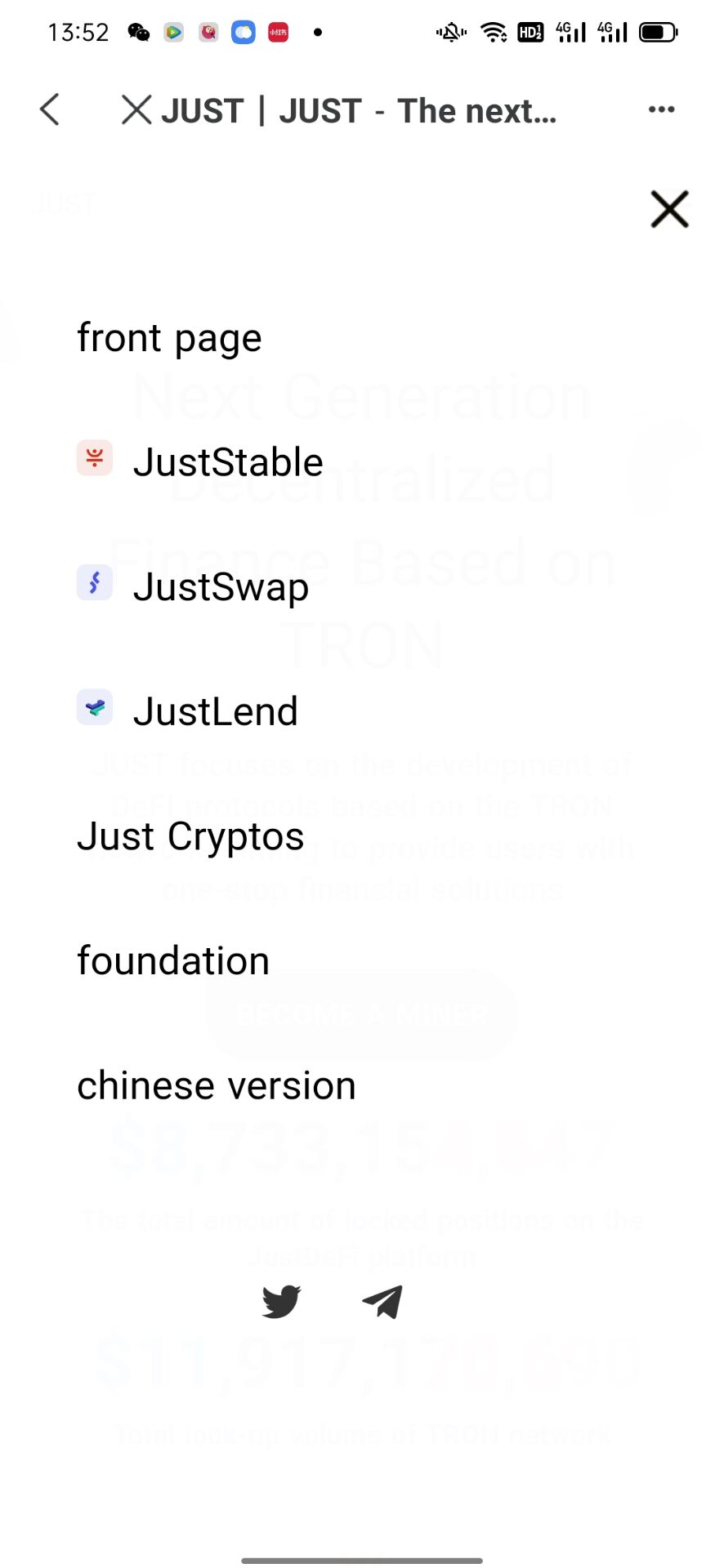The image size is (724, 1568).
Task: Go back using the top-left arrow
Action: point(50,109)
